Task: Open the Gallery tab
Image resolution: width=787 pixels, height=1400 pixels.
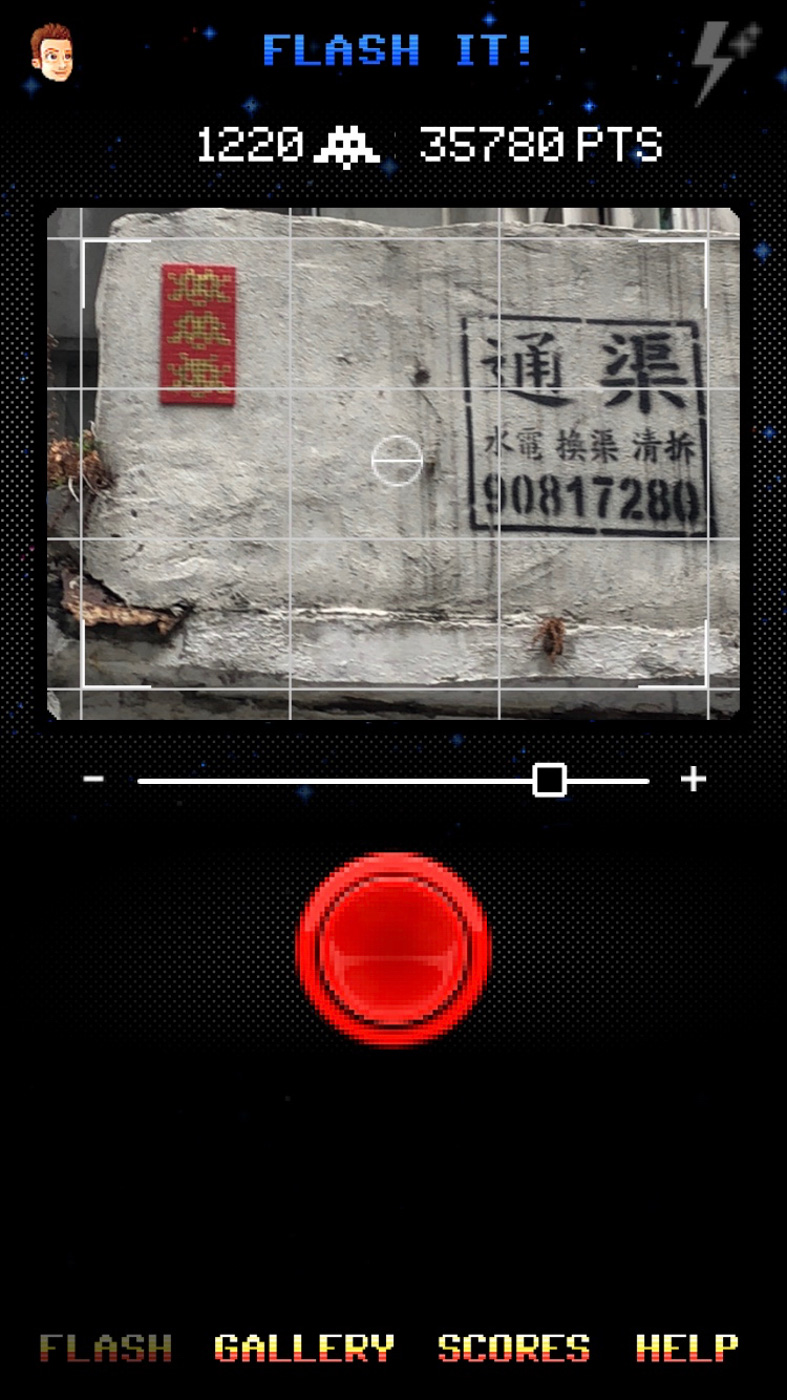Action: 304,1348
